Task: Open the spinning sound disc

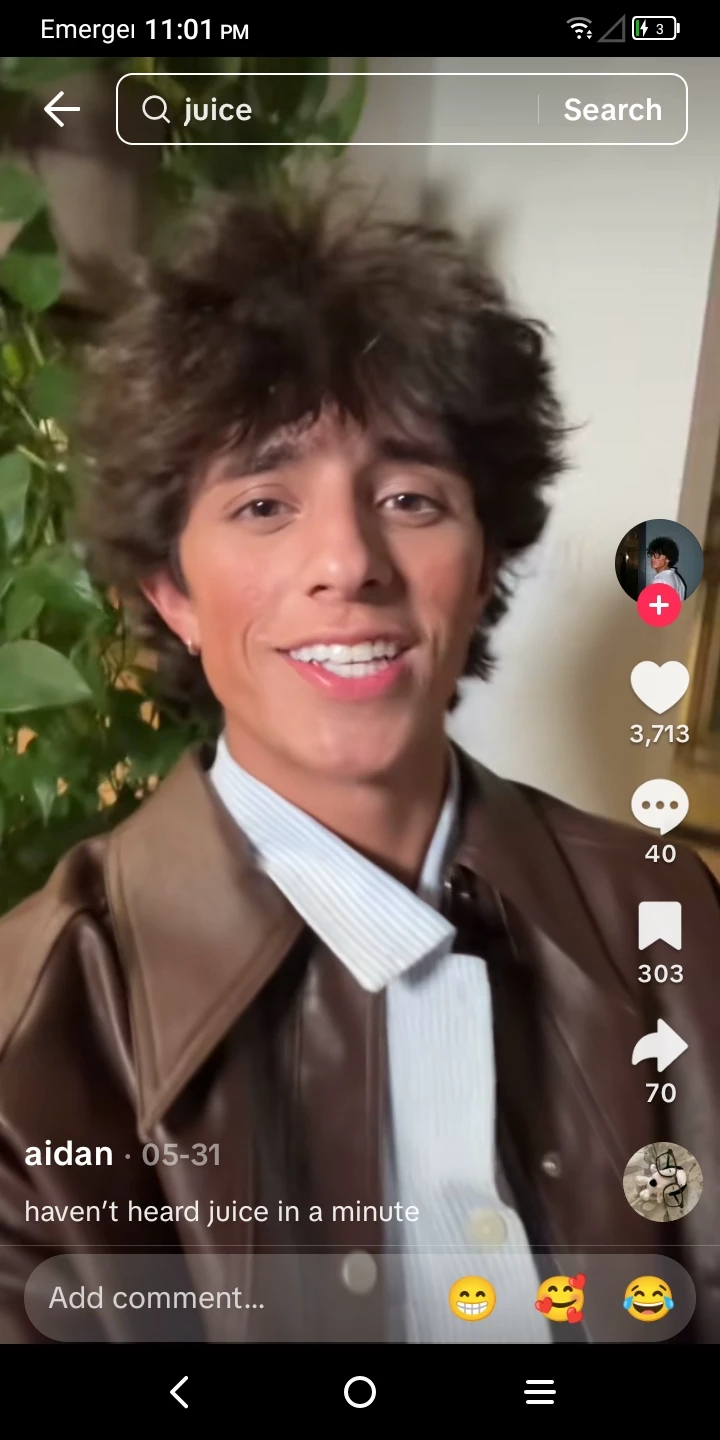Action: coord(662,1182)
